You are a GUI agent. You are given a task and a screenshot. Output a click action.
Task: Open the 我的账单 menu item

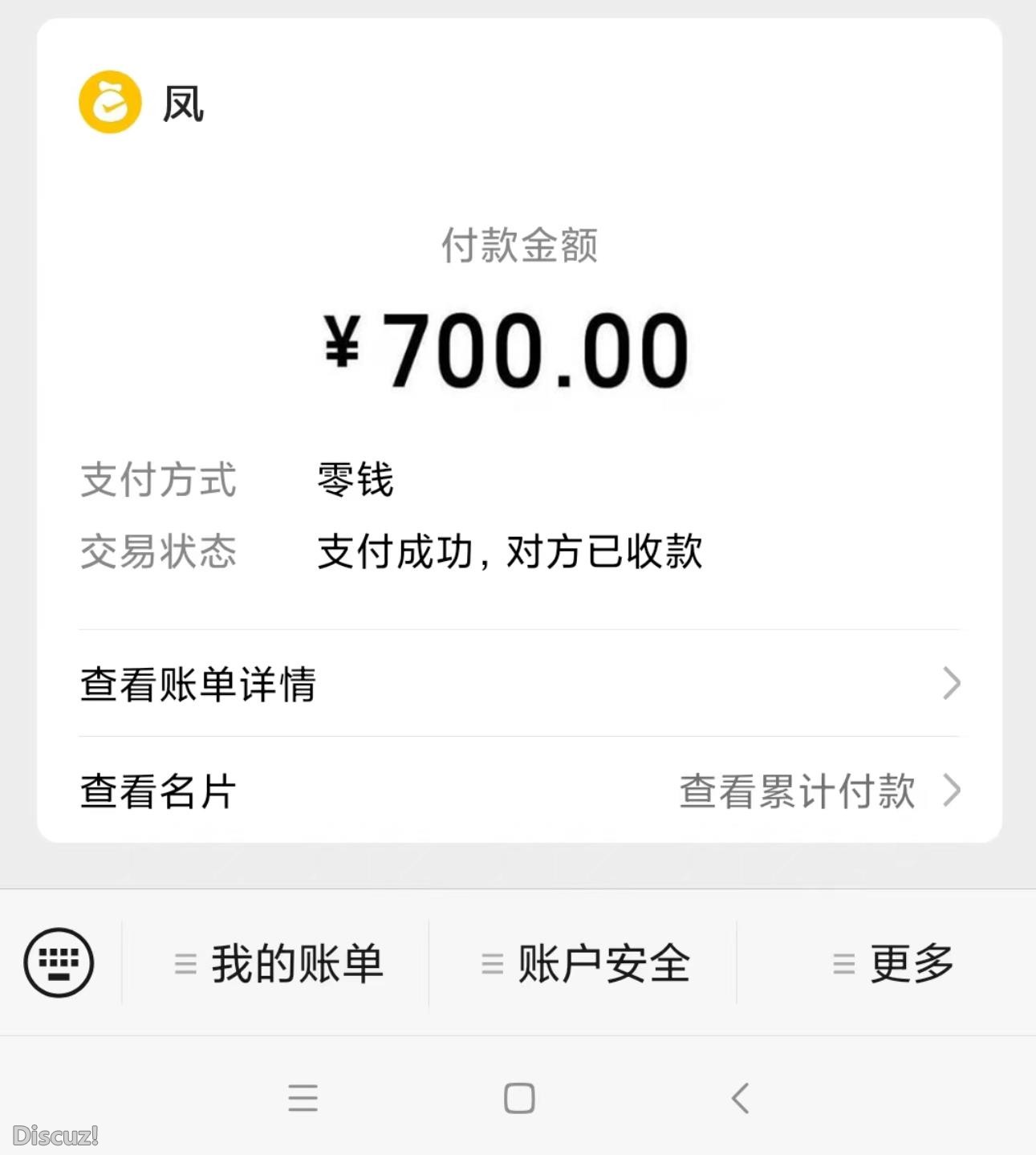pos(297,962)
